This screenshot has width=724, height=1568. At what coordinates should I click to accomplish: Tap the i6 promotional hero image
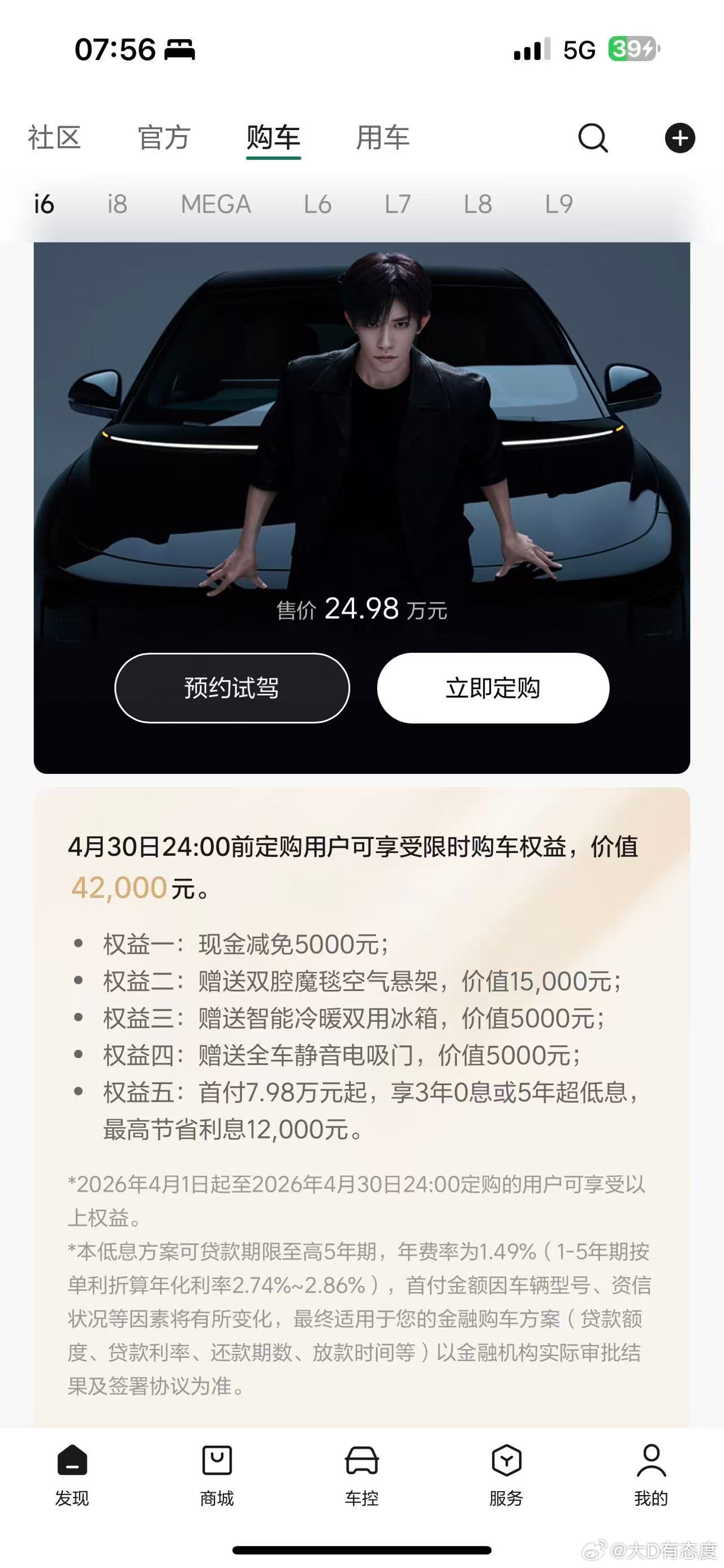[361, 426]
